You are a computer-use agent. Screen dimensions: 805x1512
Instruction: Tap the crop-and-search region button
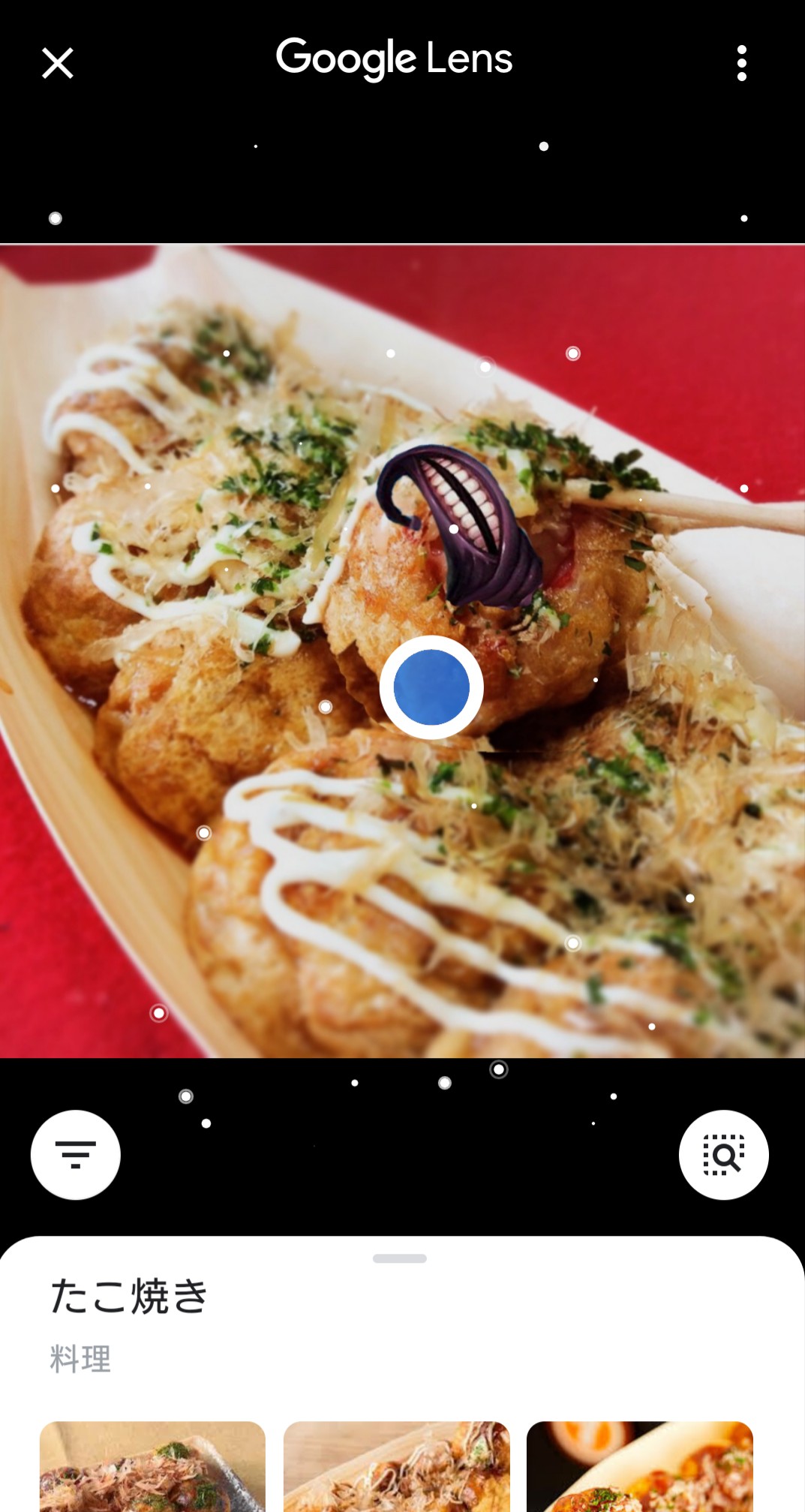coord(723,1154)
